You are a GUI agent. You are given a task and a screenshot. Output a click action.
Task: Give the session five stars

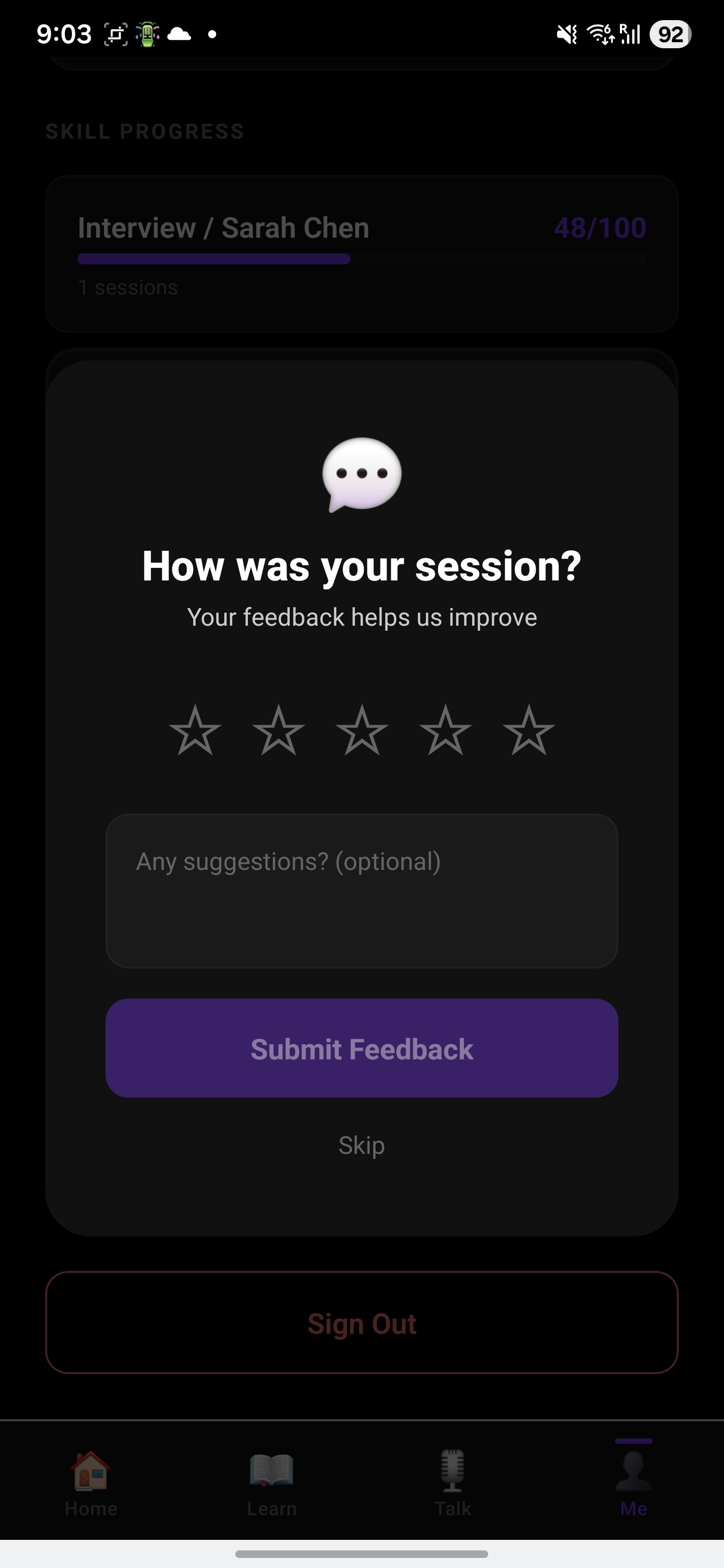tap(528, 730)
